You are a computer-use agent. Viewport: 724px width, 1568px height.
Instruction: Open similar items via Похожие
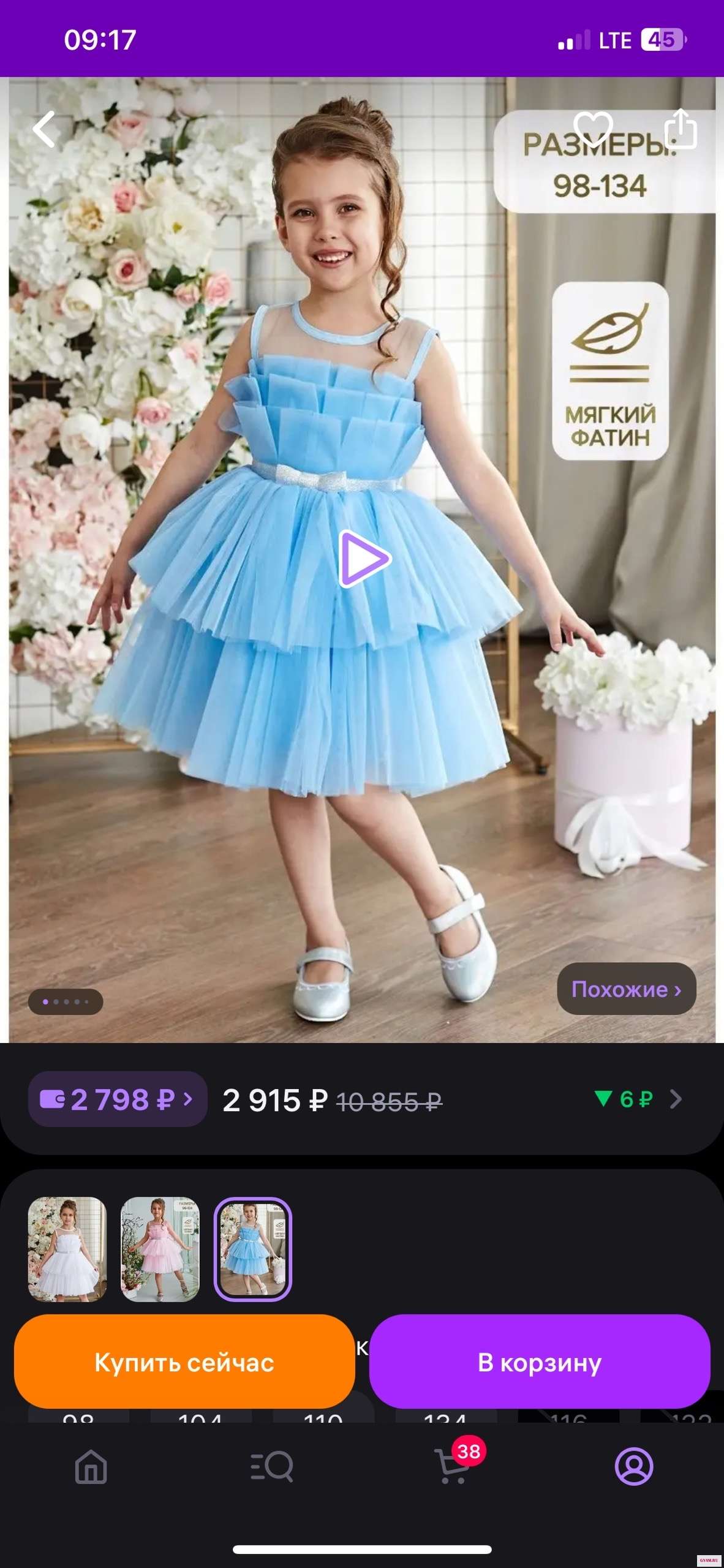click(x=625, y=989)
